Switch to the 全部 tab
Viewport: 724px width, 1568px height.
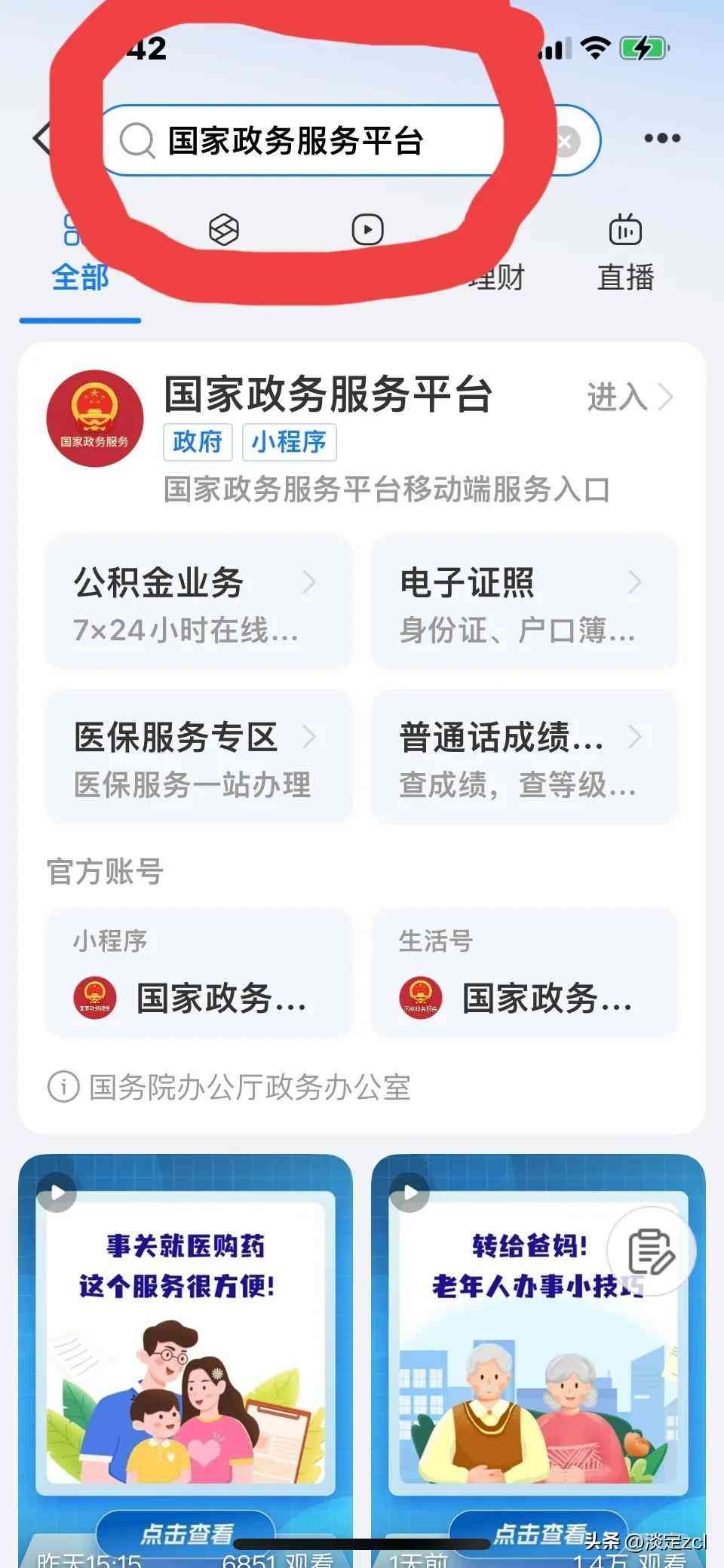[80, 256]
